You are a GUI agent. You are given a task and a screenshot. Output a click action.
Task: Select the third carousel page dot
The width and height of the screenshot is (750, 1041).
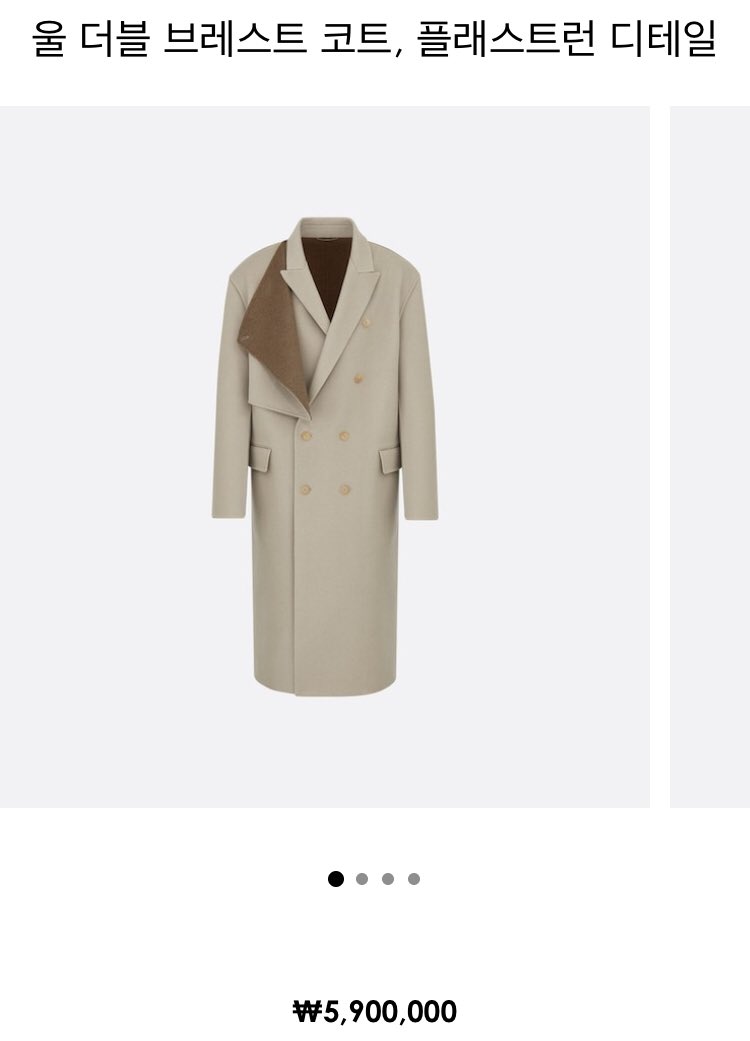[x=388, y=879]
